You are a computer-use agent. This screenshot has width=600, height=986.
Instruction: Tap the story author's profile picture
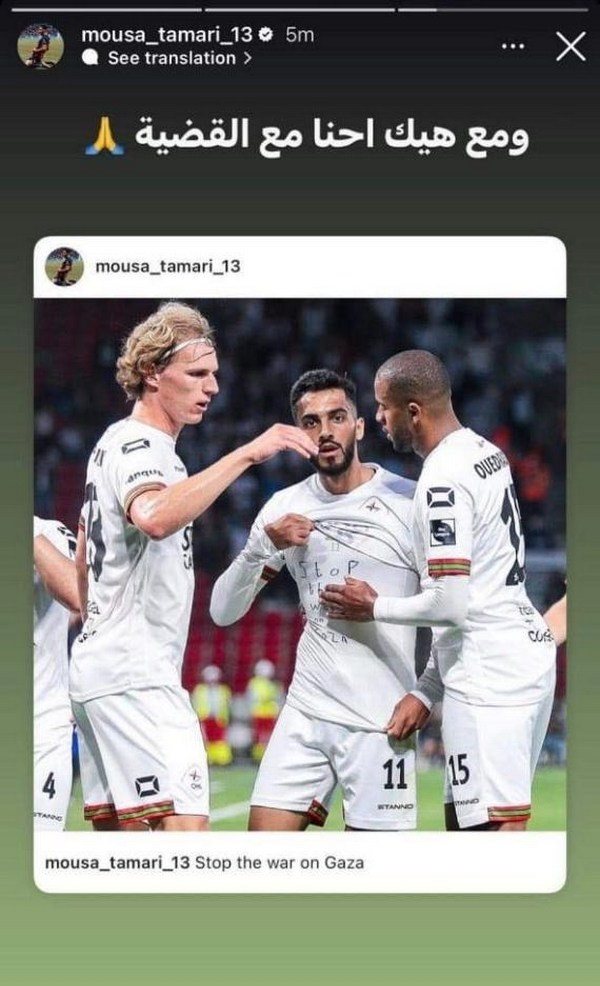click(x=40, y=46)
